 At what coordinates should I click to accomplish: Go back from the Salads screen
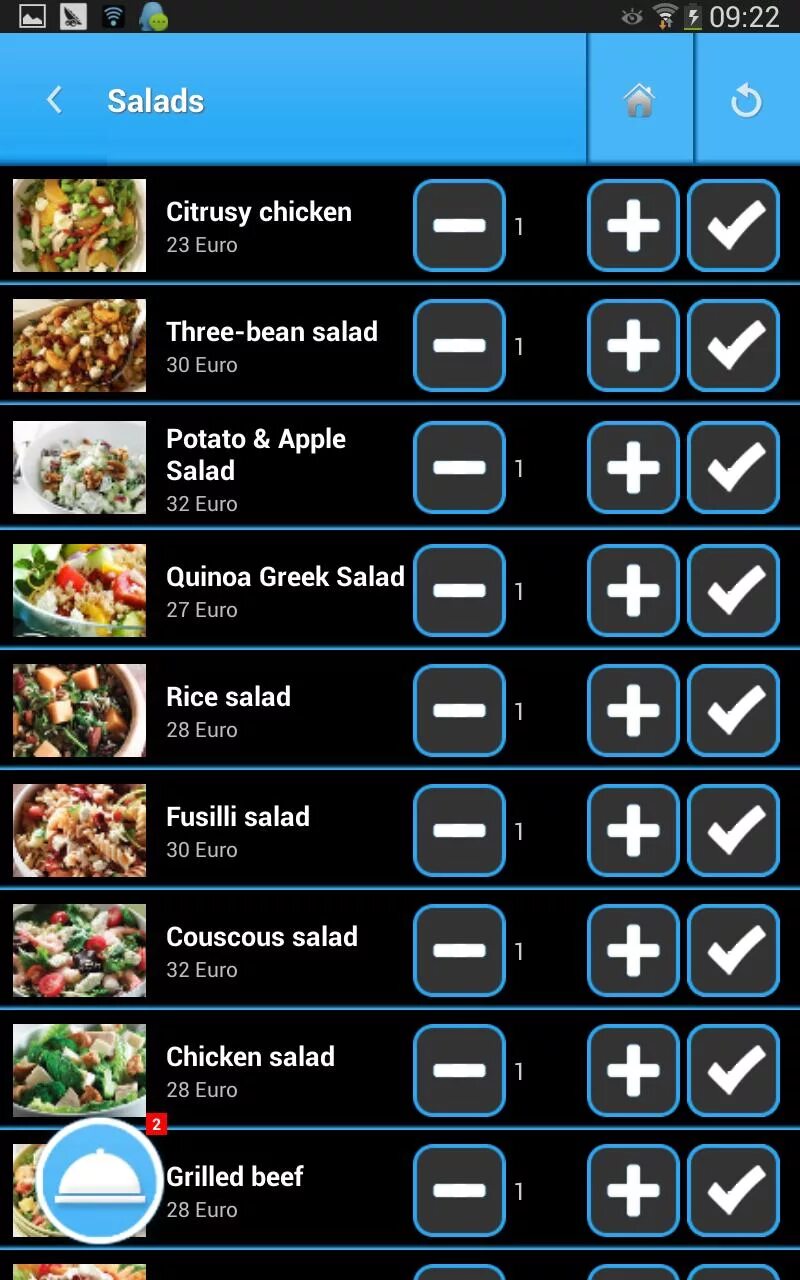point(55,100)
